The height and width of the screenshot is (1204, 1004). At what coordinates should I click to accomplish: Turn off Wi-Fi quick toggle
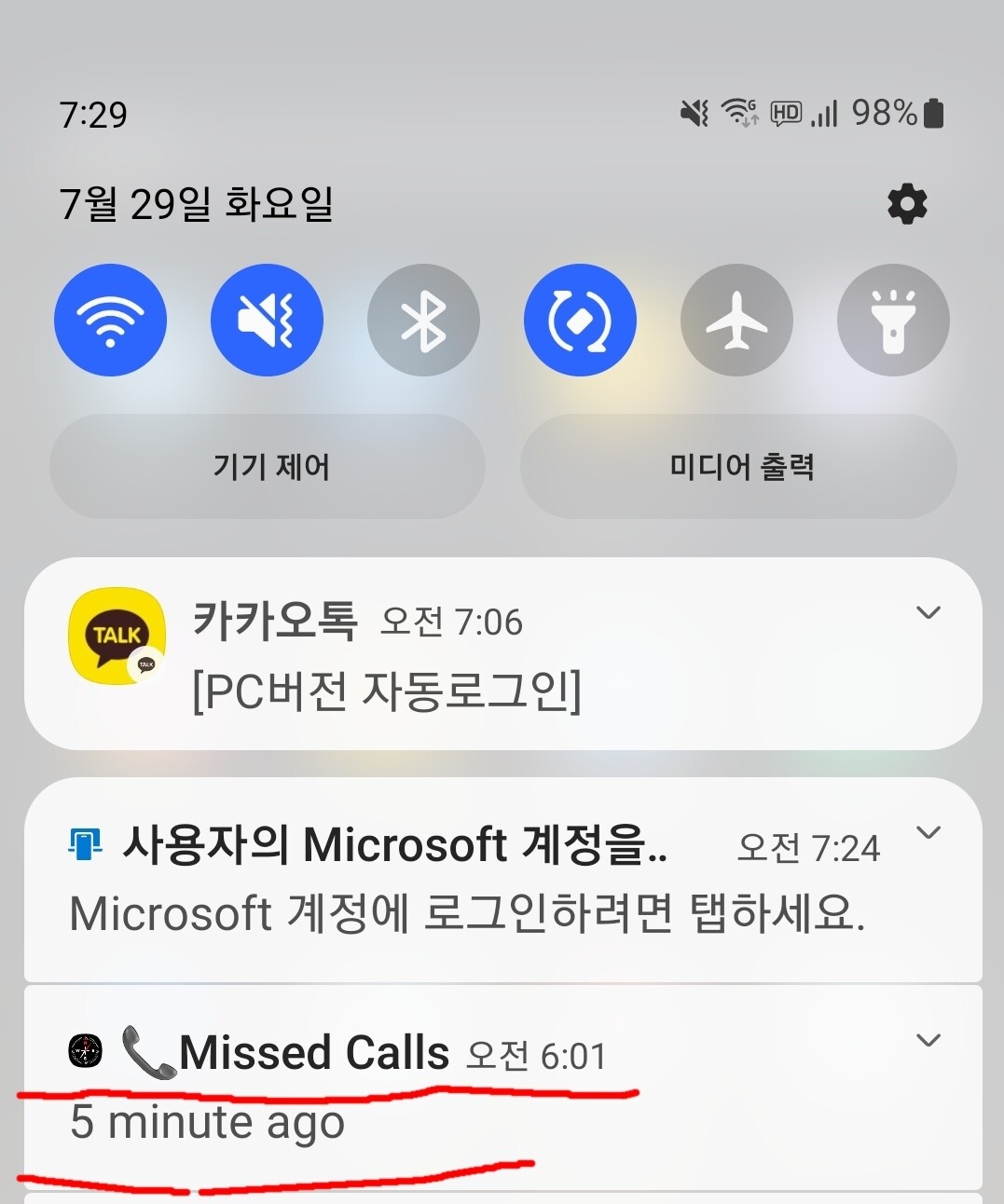click(111, 320)
